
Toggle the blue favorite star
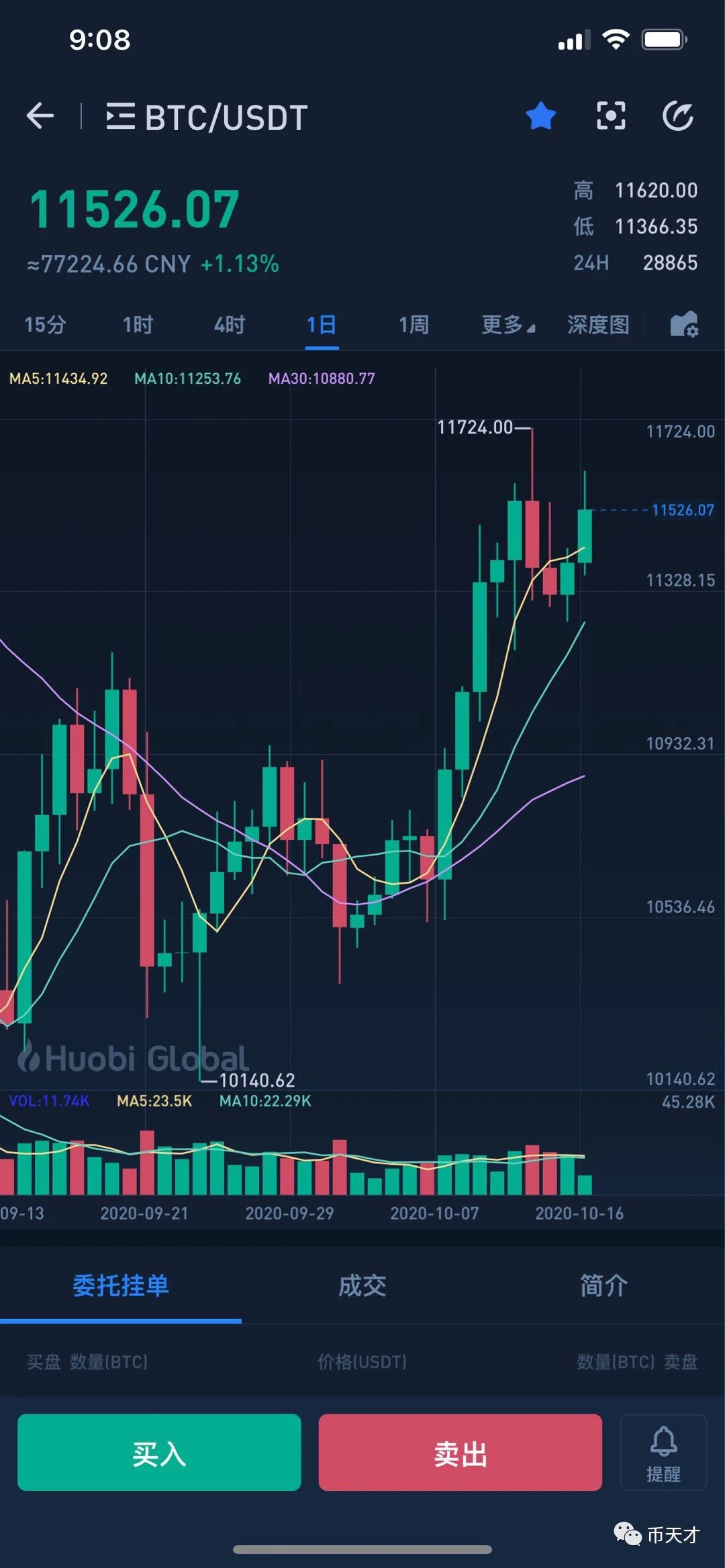point(540,116)
